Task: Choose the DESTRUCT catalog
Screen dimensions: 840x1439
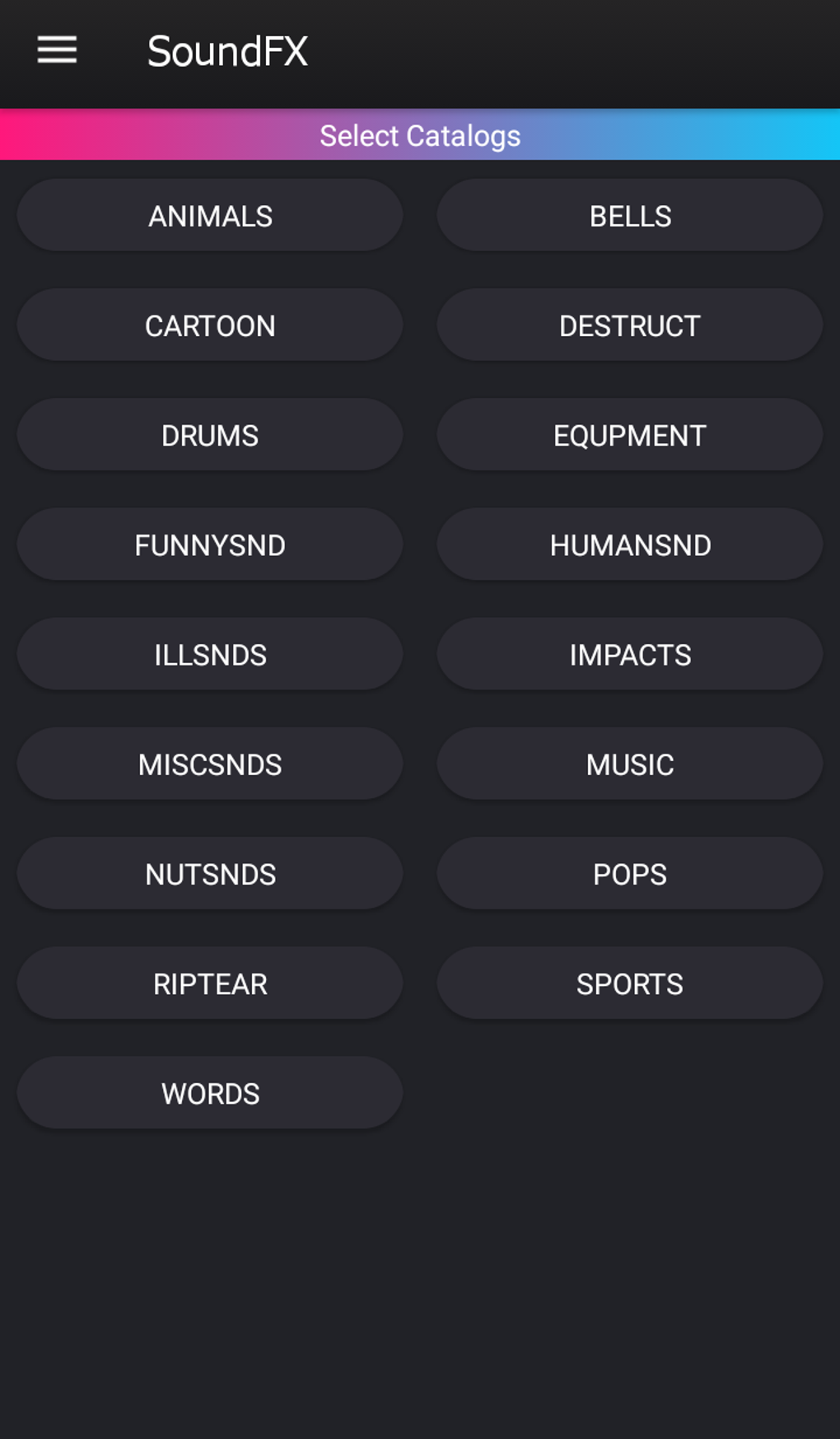Action: [629, 325]
